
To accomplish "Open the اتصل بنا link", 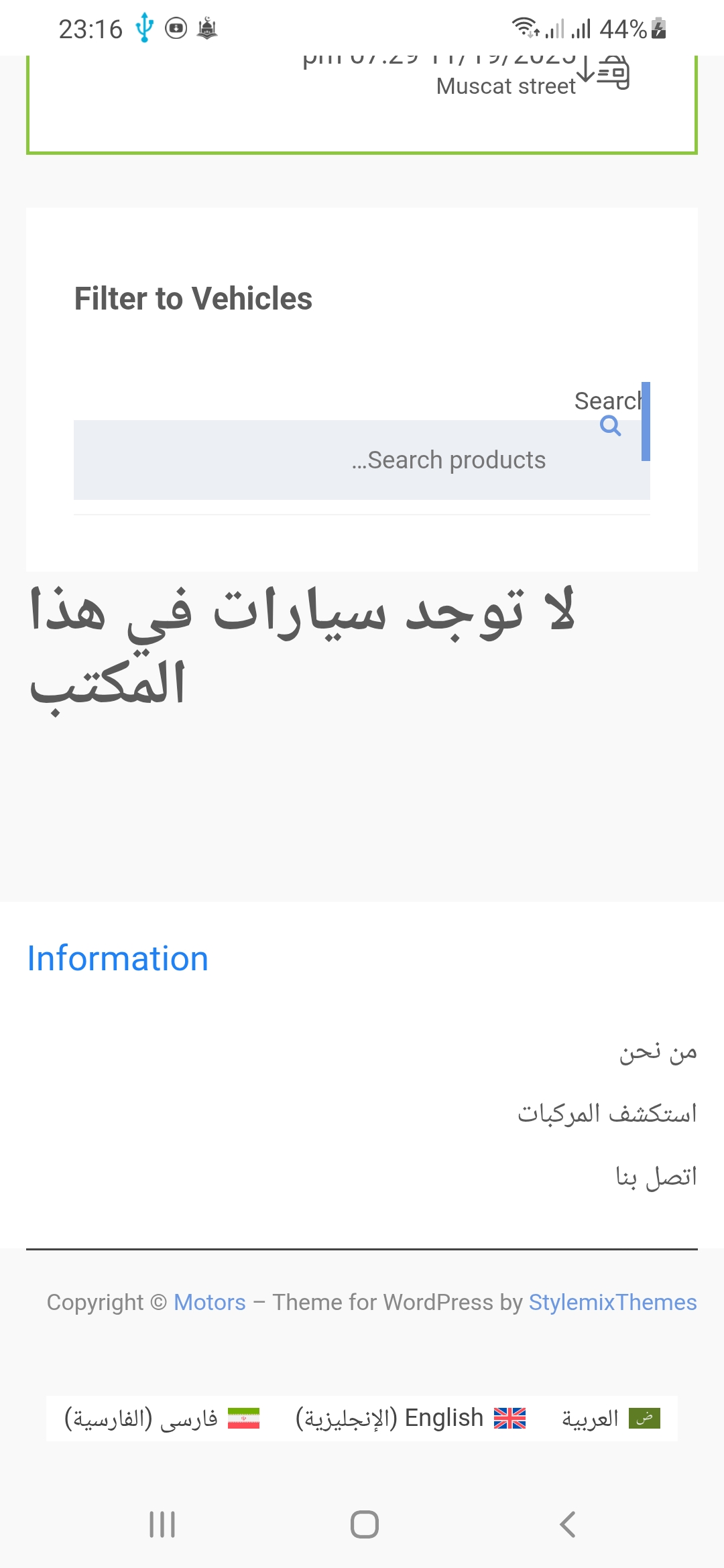I will coord(656,1177).
